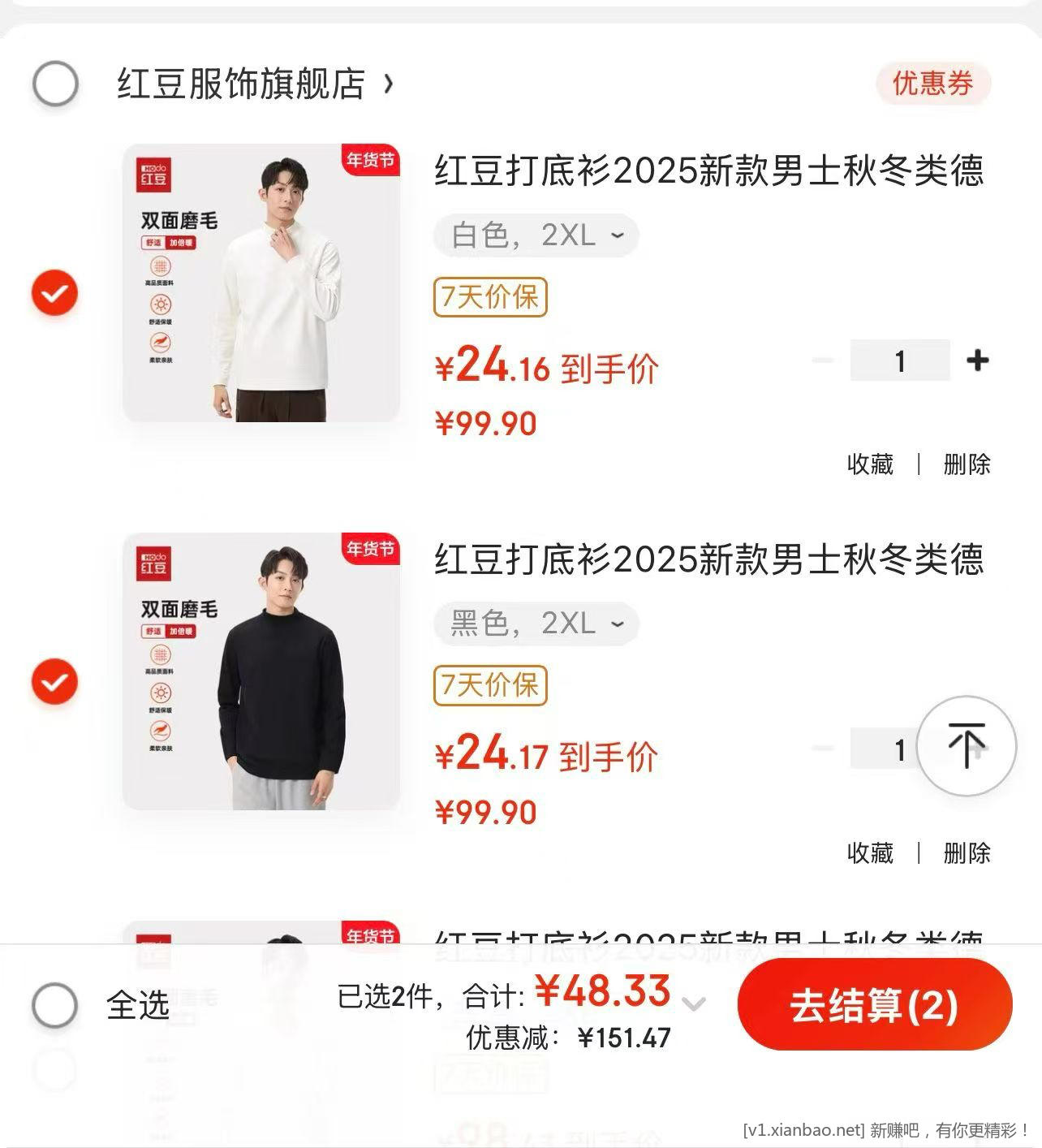
Task: Expand discount details beside ¥48.33 total
Action: 695,1002
